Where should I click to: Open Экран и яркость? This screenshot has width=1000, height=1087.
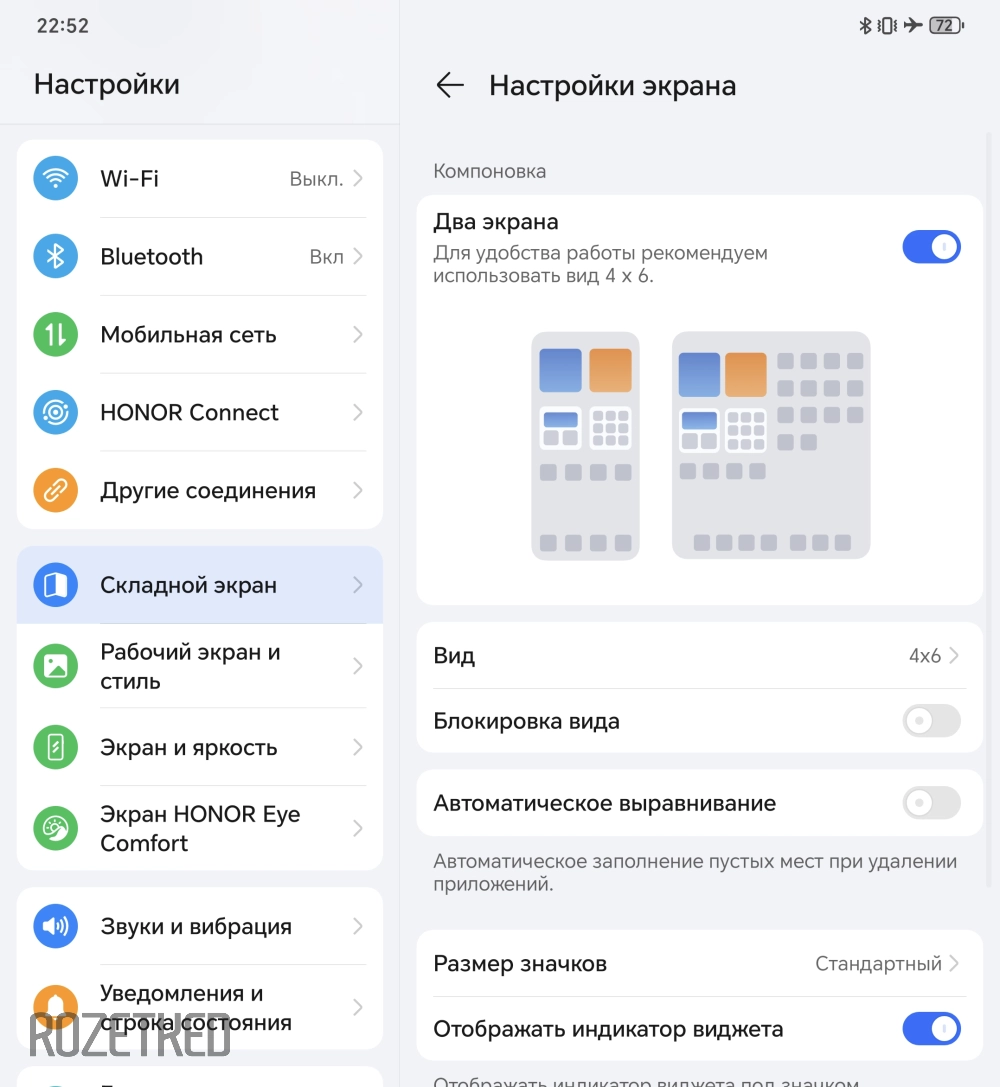click(x=200, y=748)
